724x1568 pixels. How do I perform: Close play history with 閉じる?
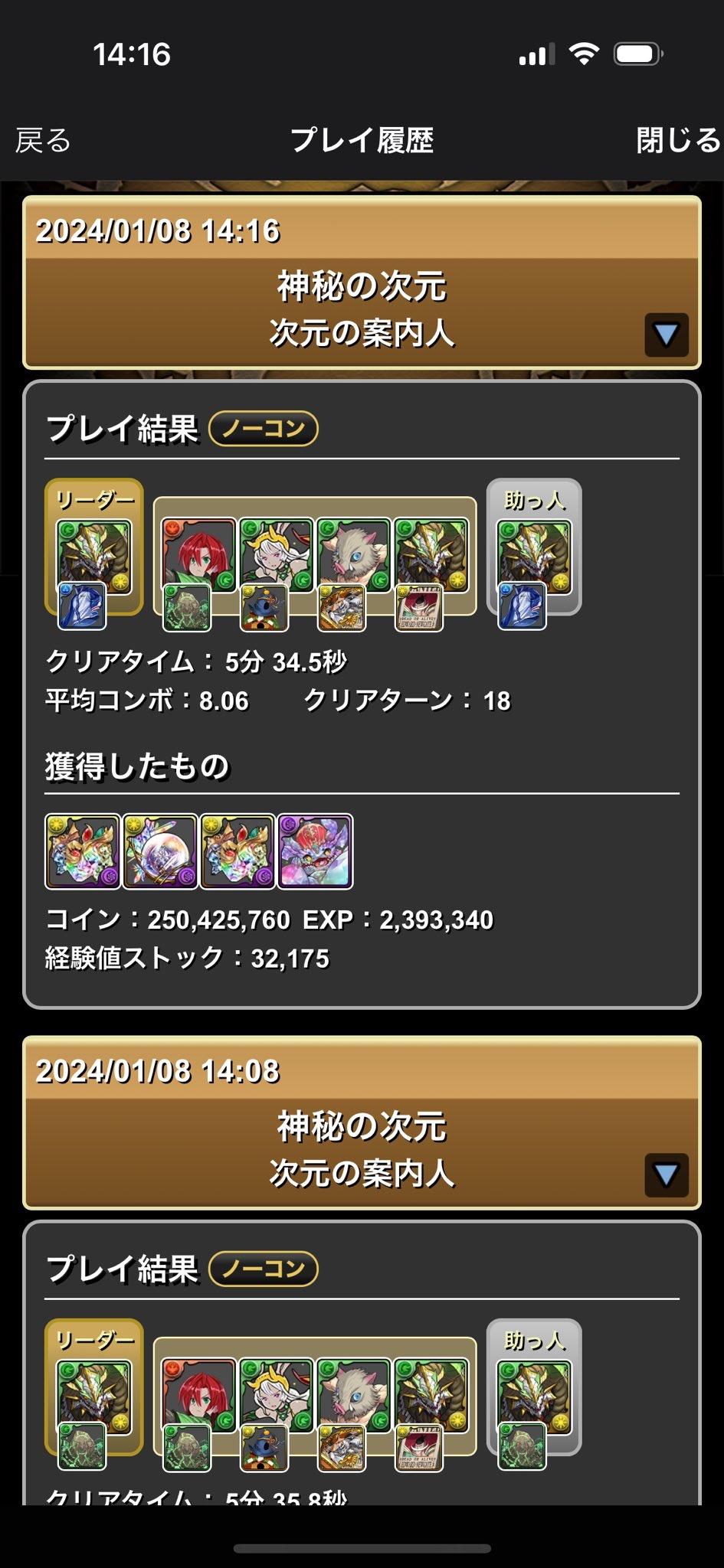678,141
